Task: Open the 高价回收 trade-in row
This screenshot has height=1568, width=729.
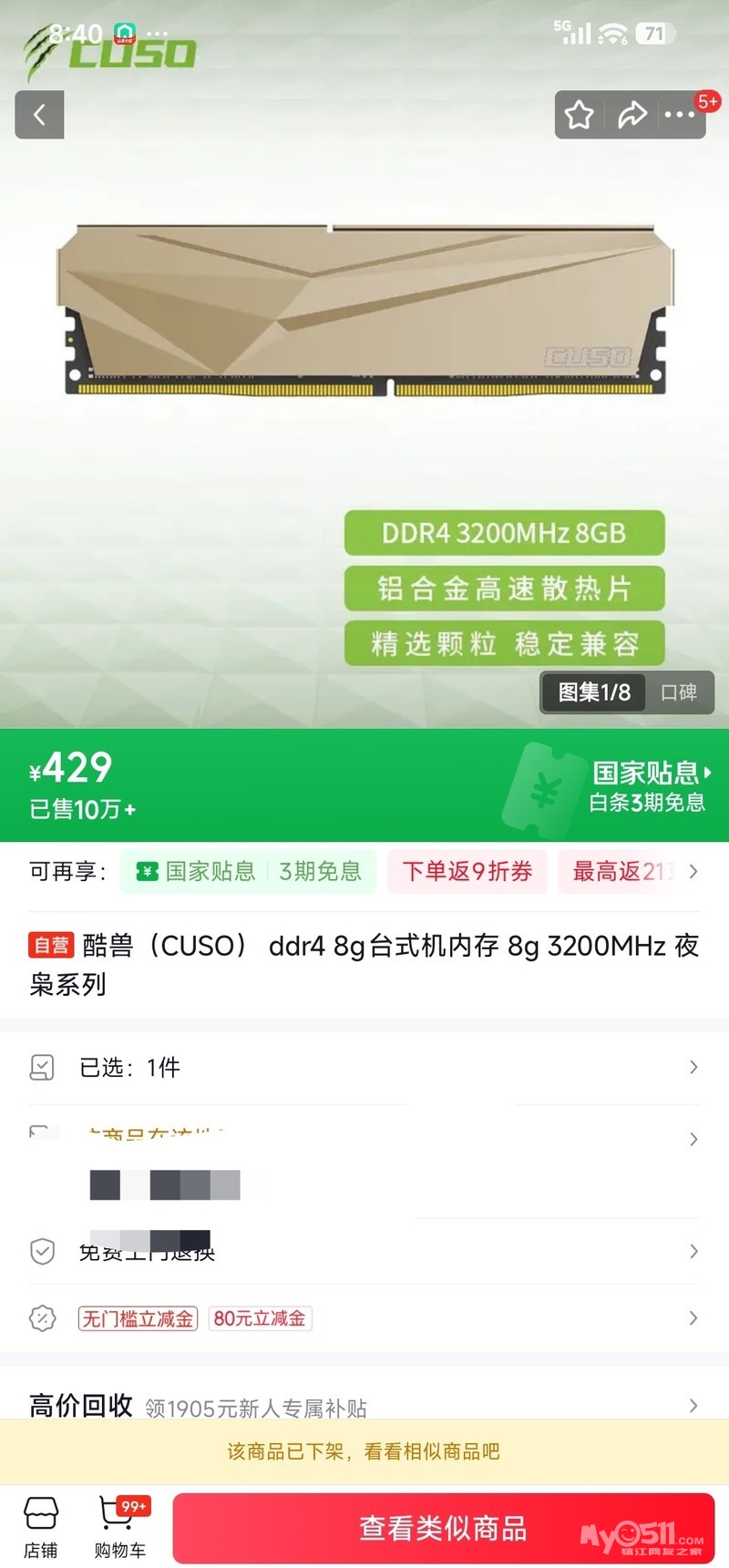Action: pyautogui.click(x=364, y=1406)
